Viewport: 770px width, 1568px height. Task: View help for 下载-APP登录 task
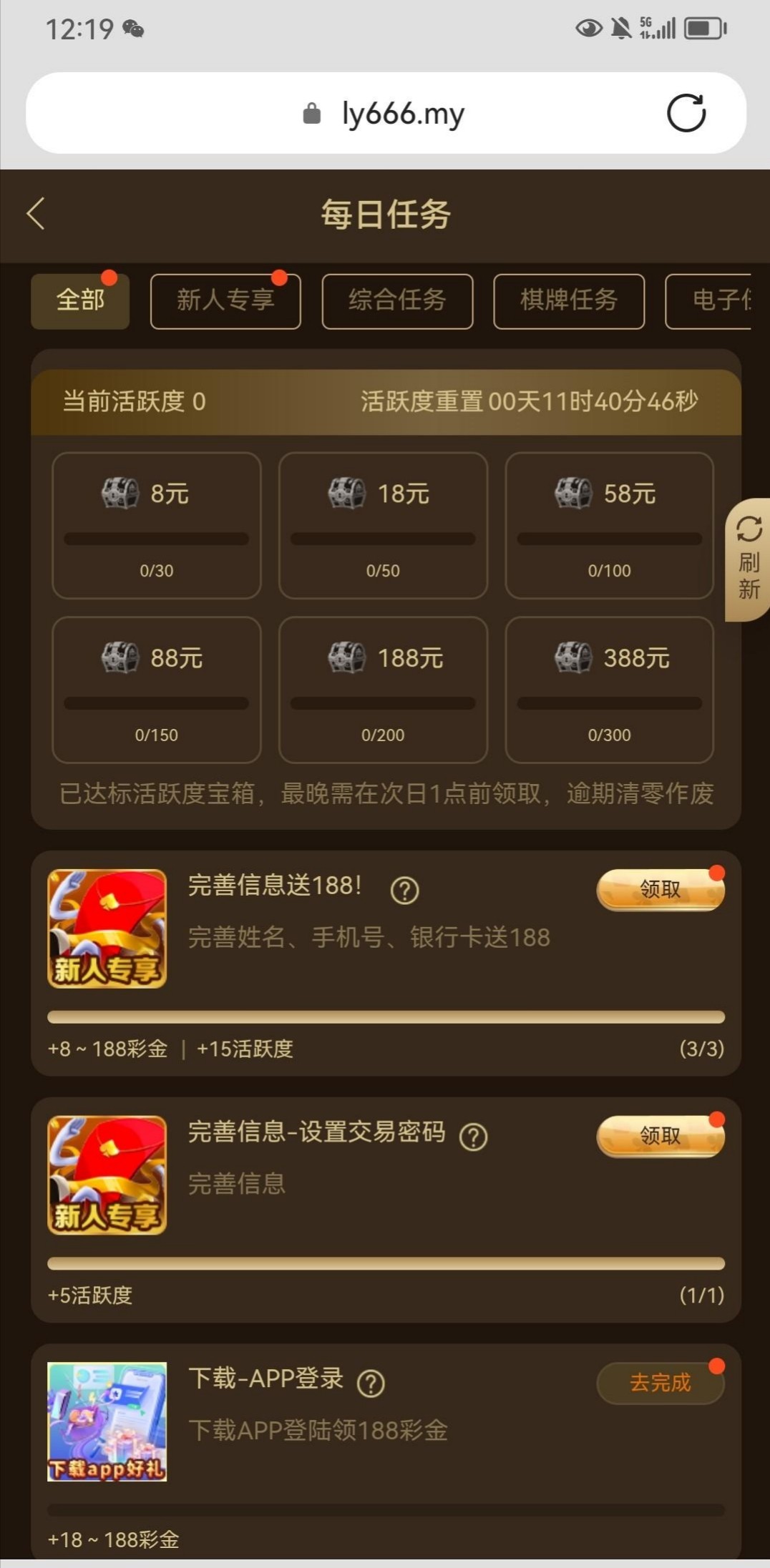[x=371, y=1383]
